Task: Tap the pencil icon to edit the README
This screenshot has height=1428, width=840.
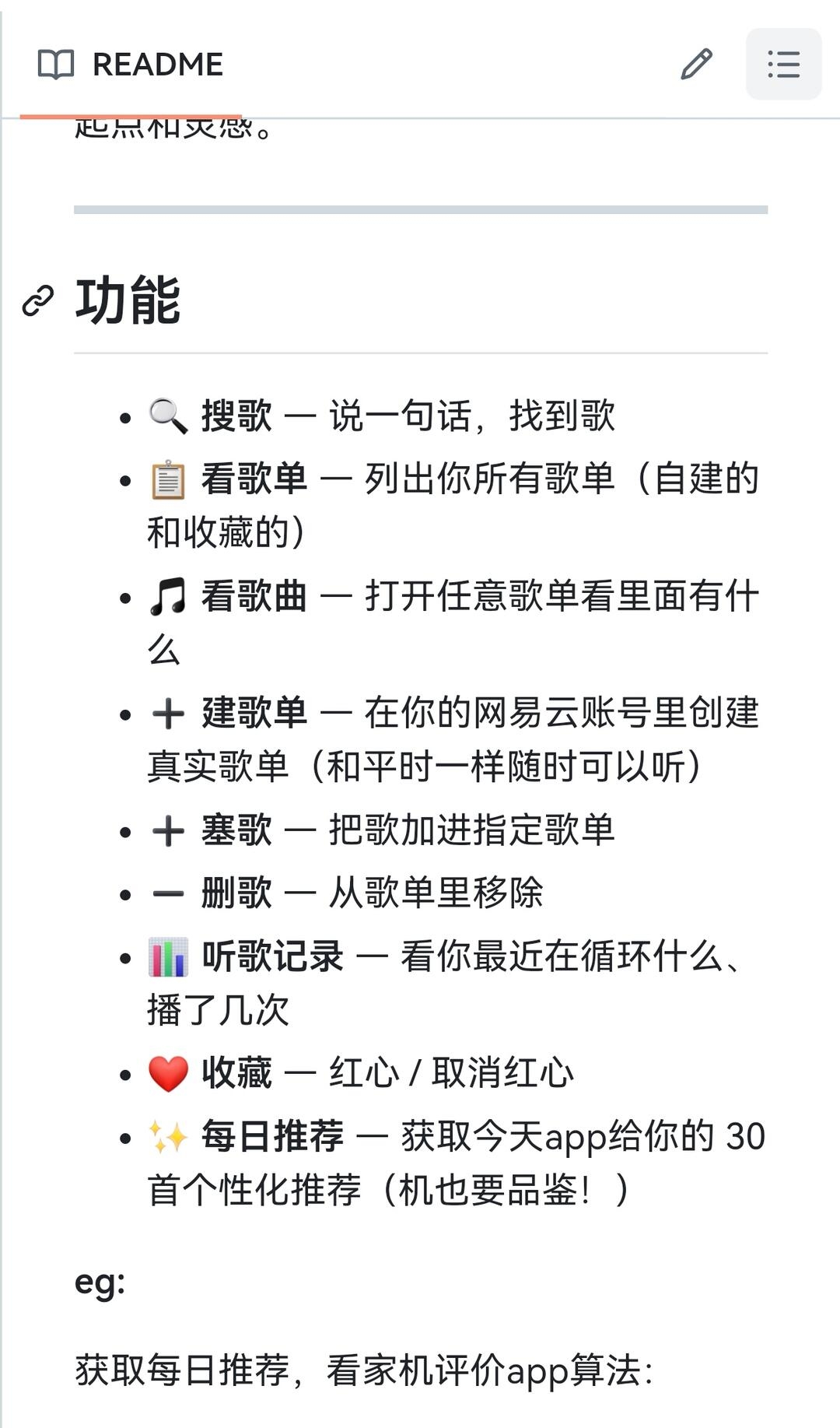Action: (696, 64)
